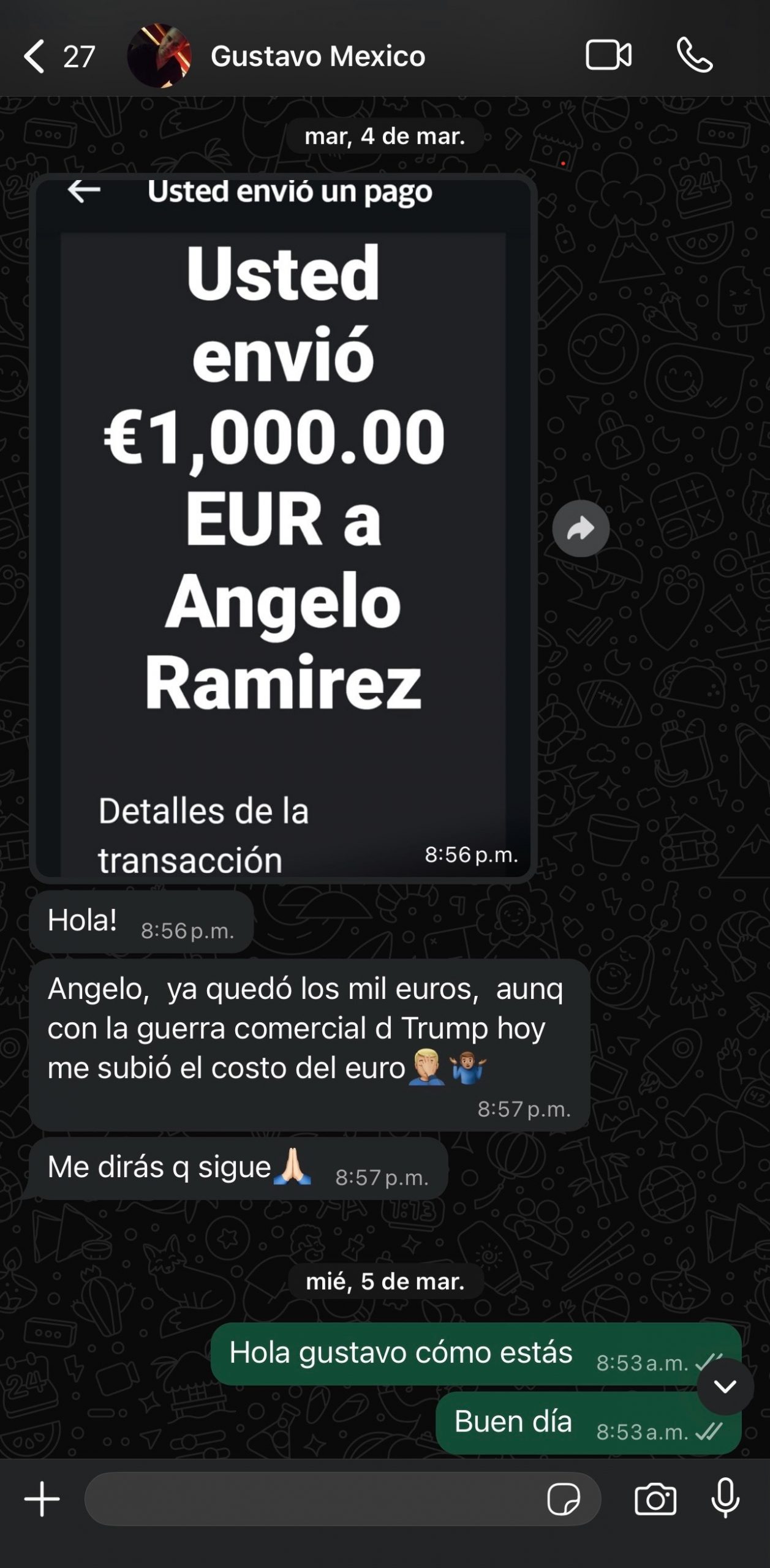The height and width of the screenshot is (1568, 770).
Task: Open the attachment plus menu
Action: [x=42, y=1499]
